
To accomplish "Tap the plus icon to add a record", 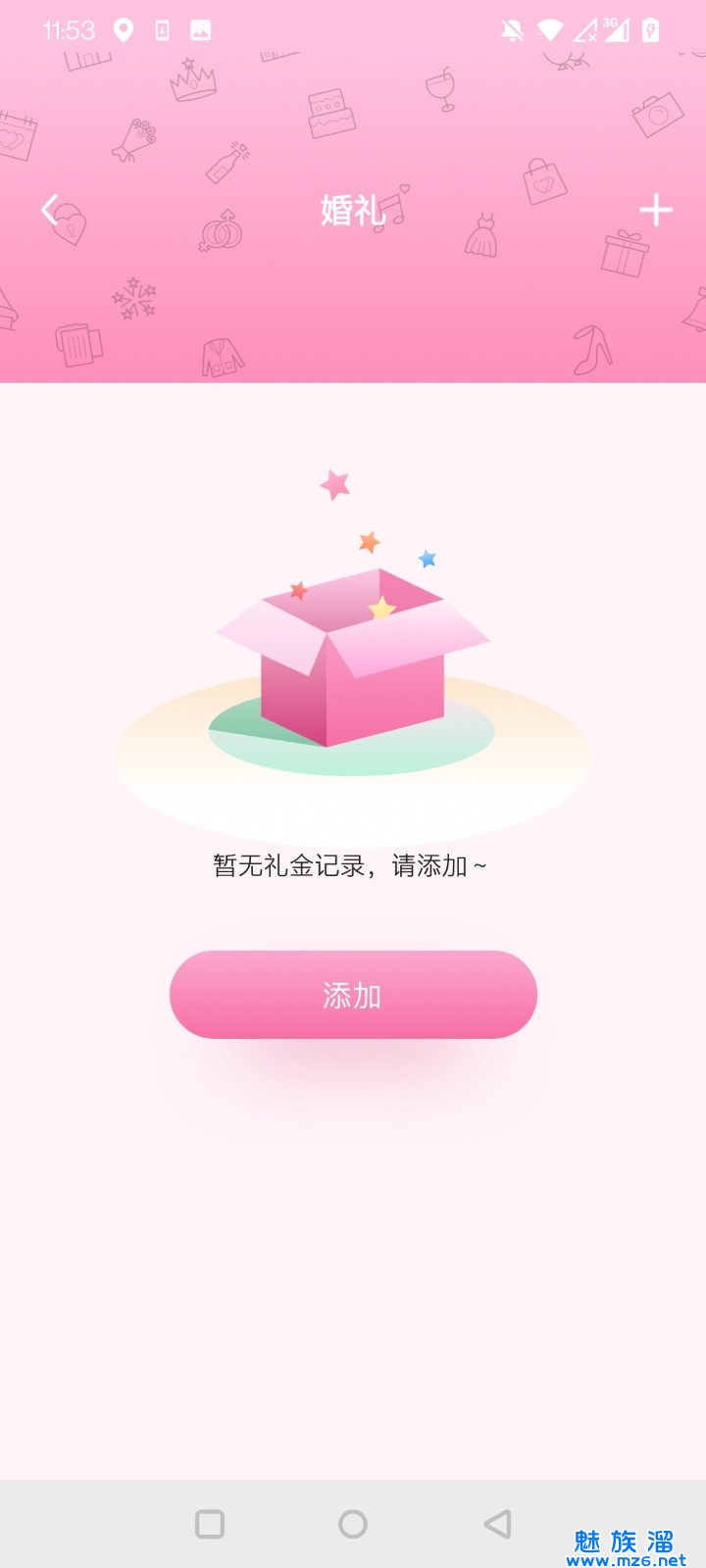I will [x=656, y=210].
